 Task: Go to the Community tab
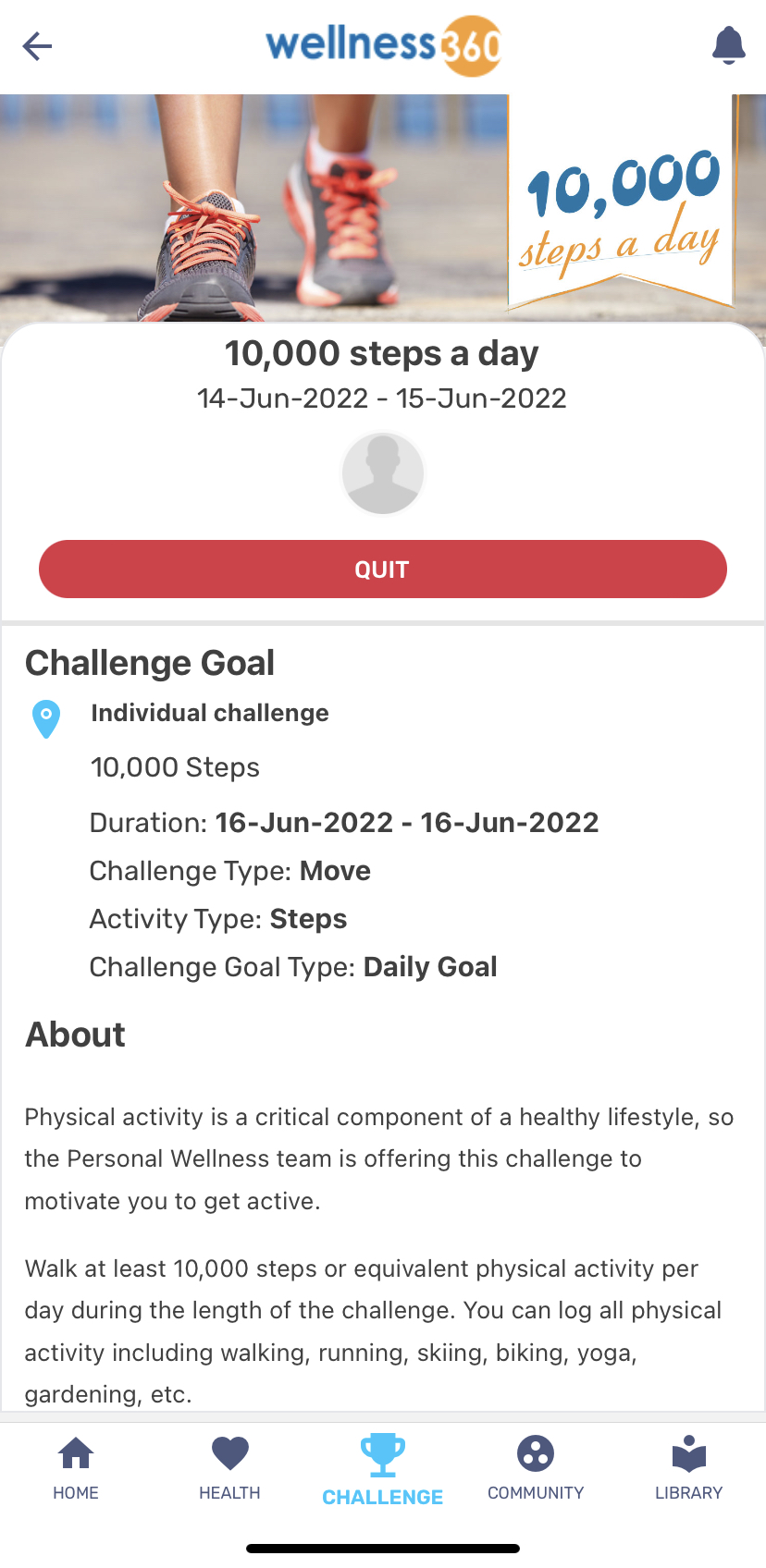(x=536, y=1467)
